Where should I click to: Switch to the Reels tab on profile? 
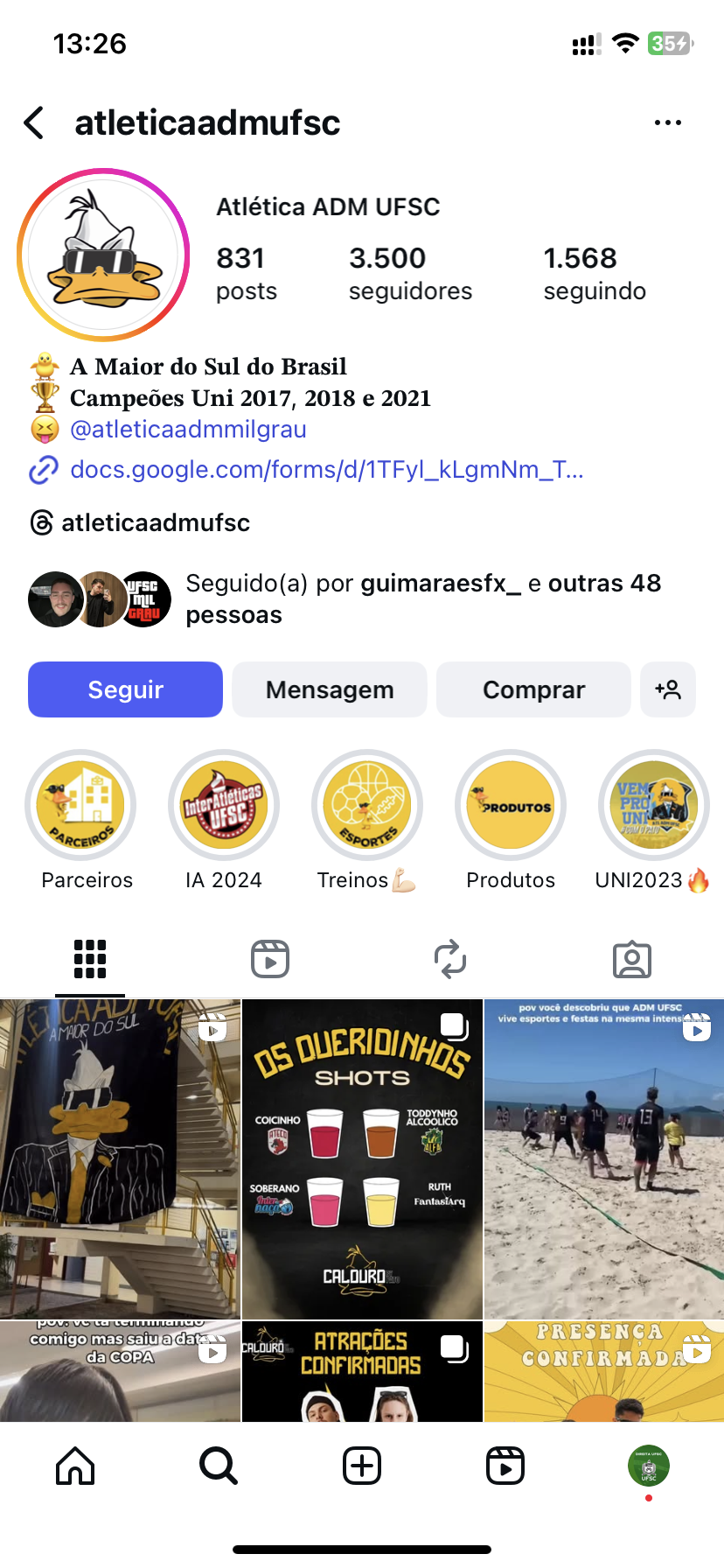click(x=270, y=960)
